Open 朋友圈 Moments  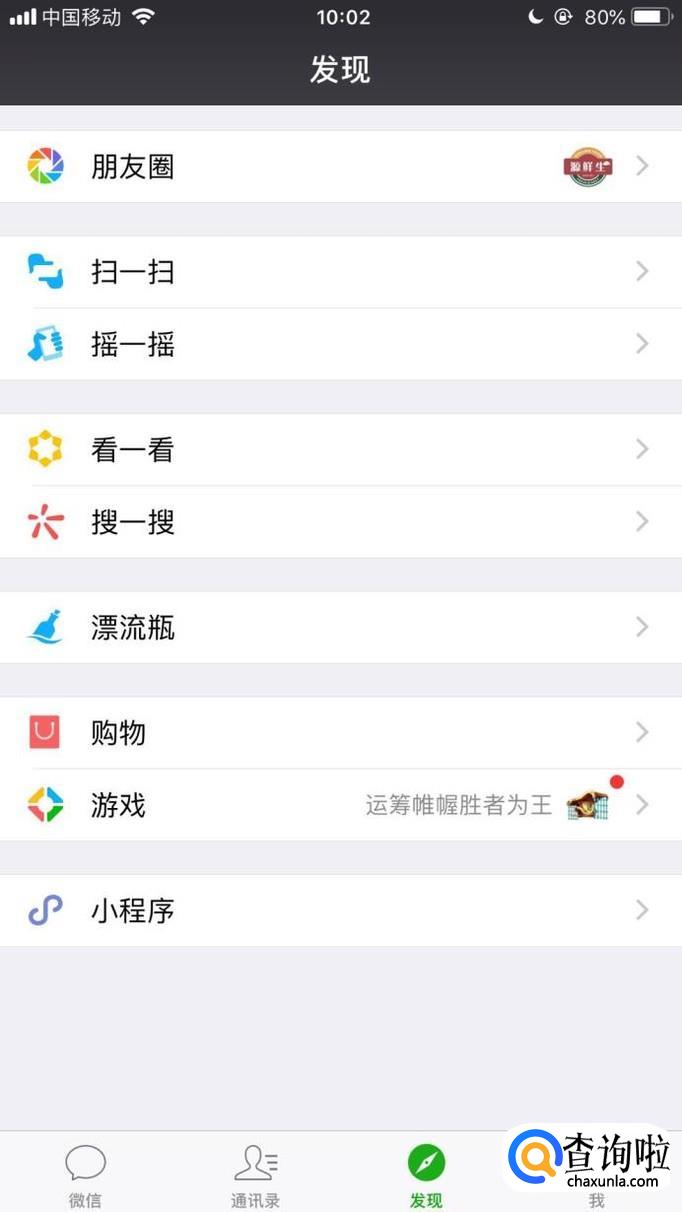pos(133,166)
